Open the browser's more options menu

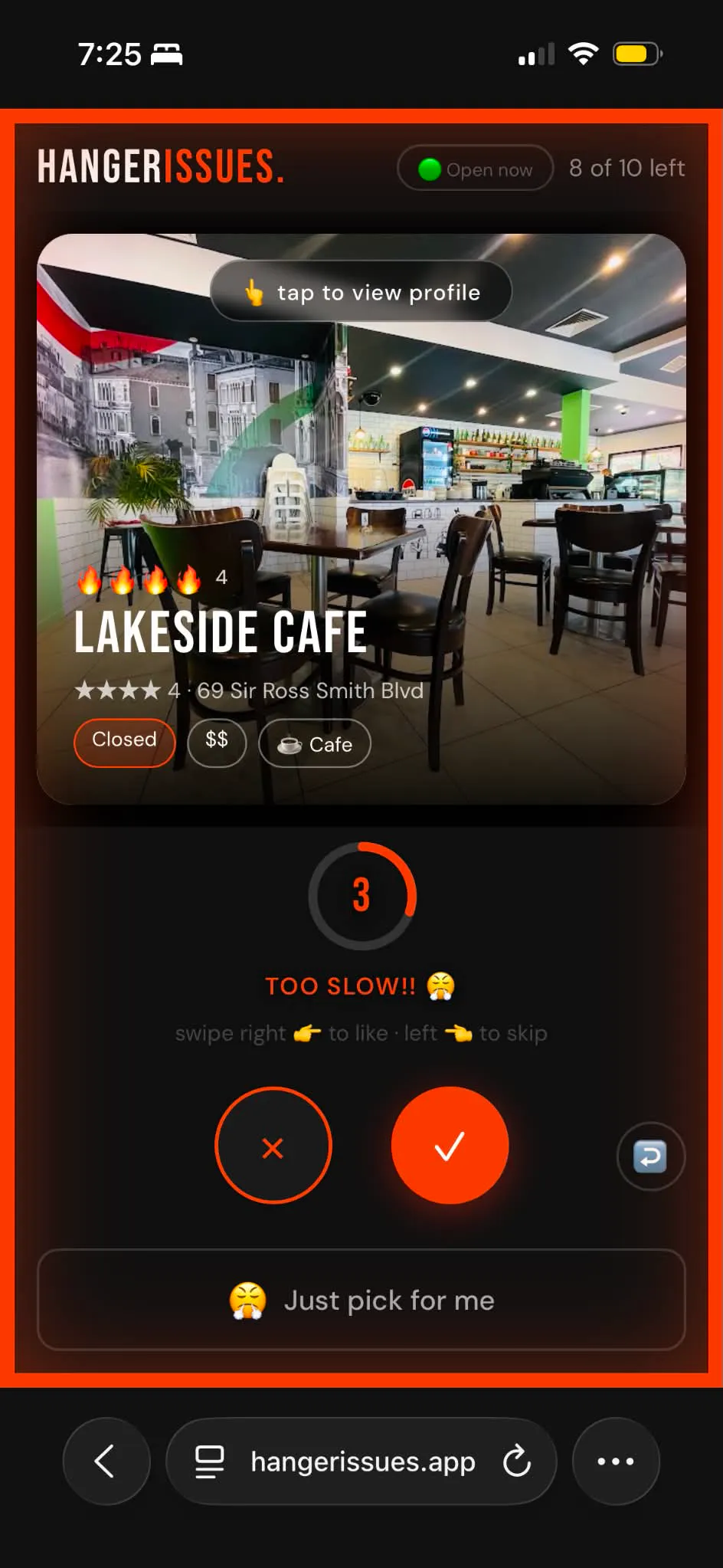[x=616, y=1461]
